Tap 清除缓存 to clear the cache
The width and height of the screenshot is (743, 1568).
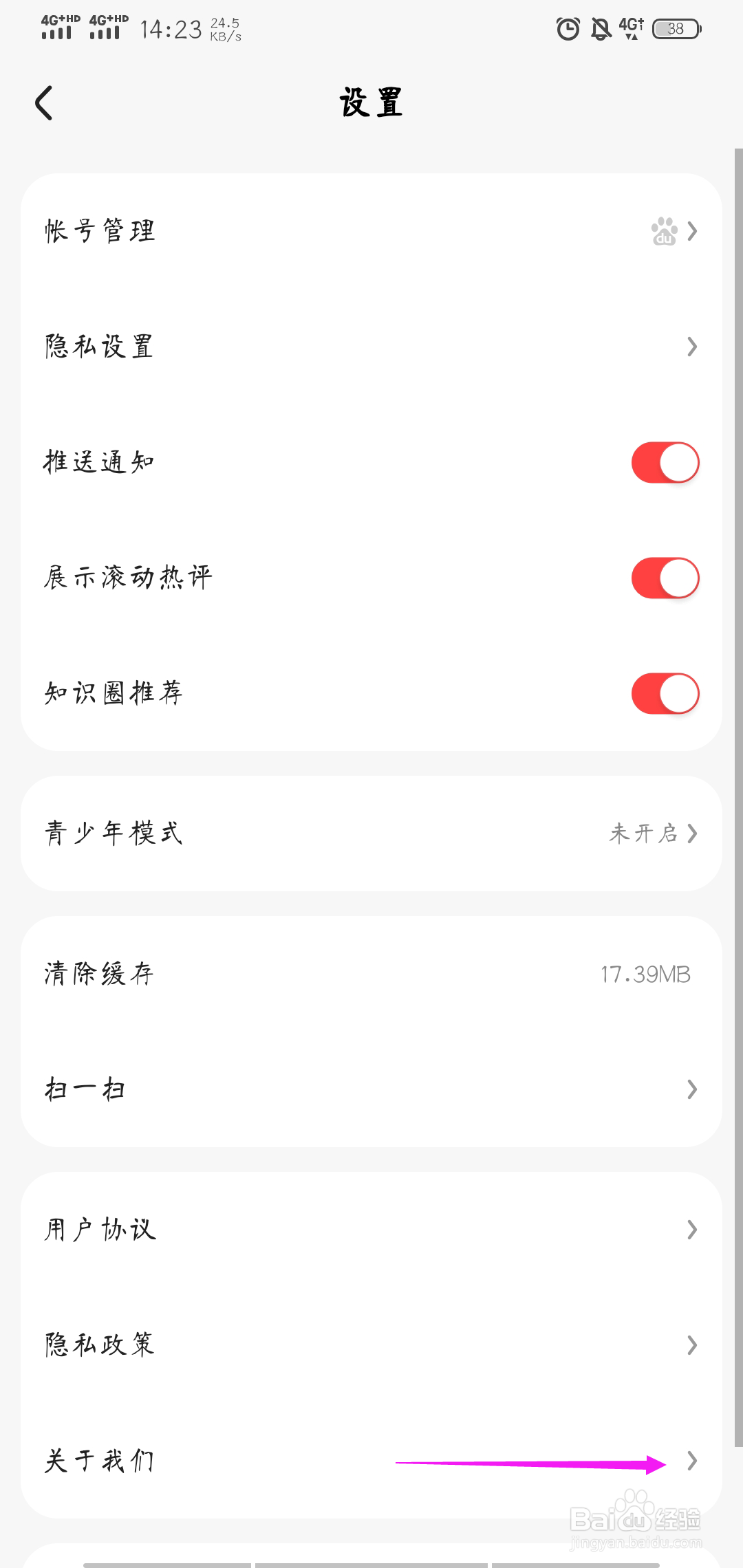tap(371, 974)
